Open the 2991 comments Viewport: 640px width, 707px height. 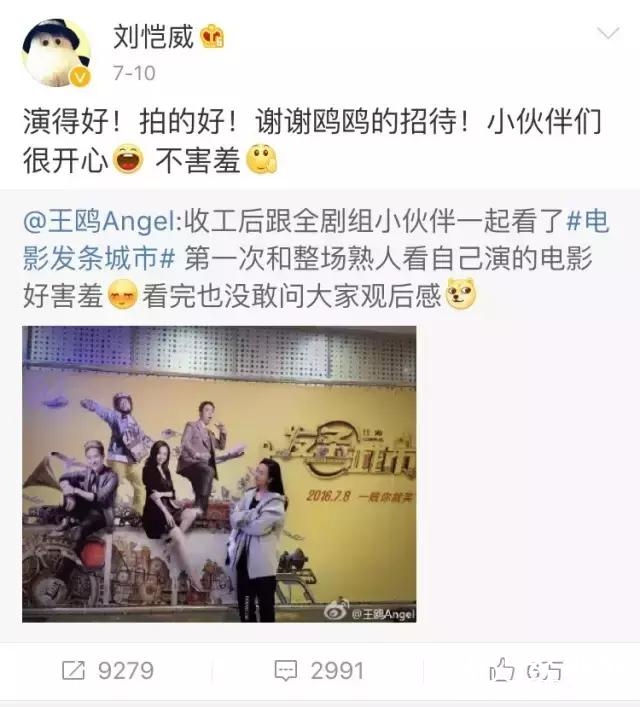pyautogui.click(x=319, y=670)
